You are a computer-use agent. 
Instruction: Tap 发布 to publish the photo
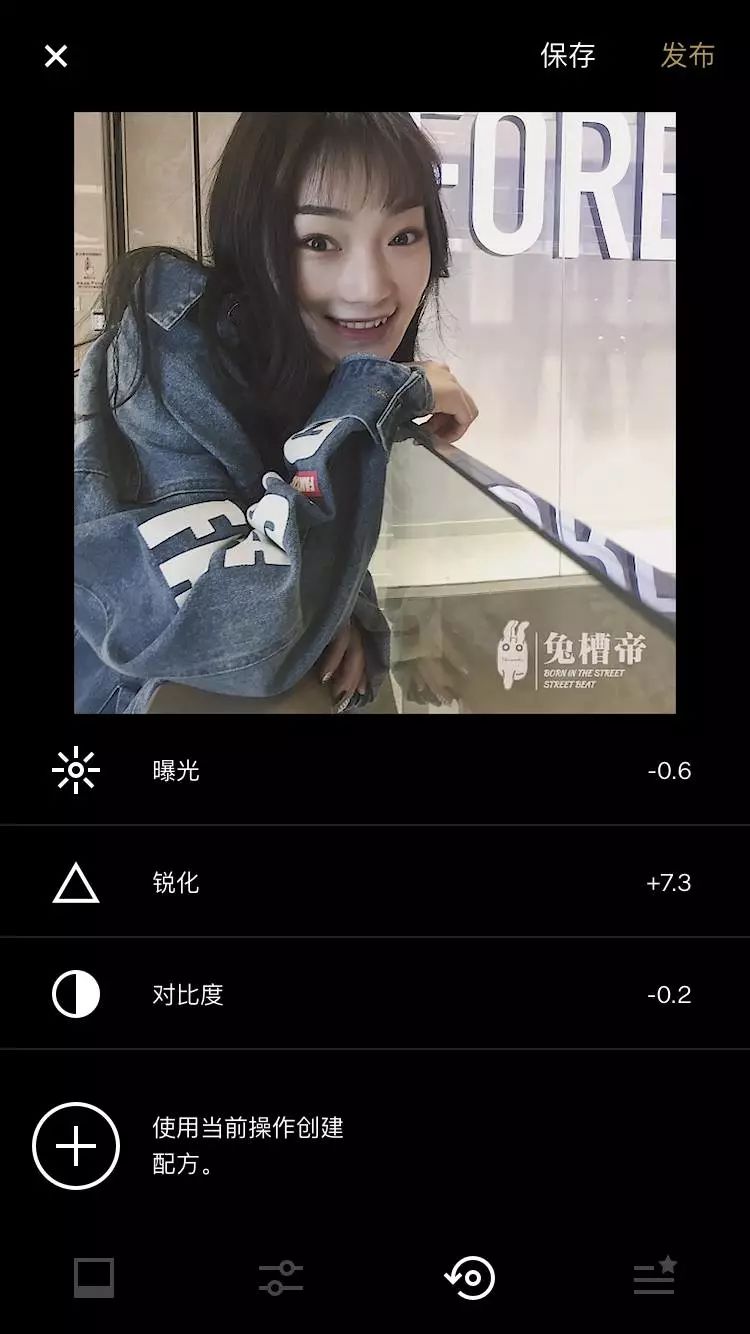(688, 56)
